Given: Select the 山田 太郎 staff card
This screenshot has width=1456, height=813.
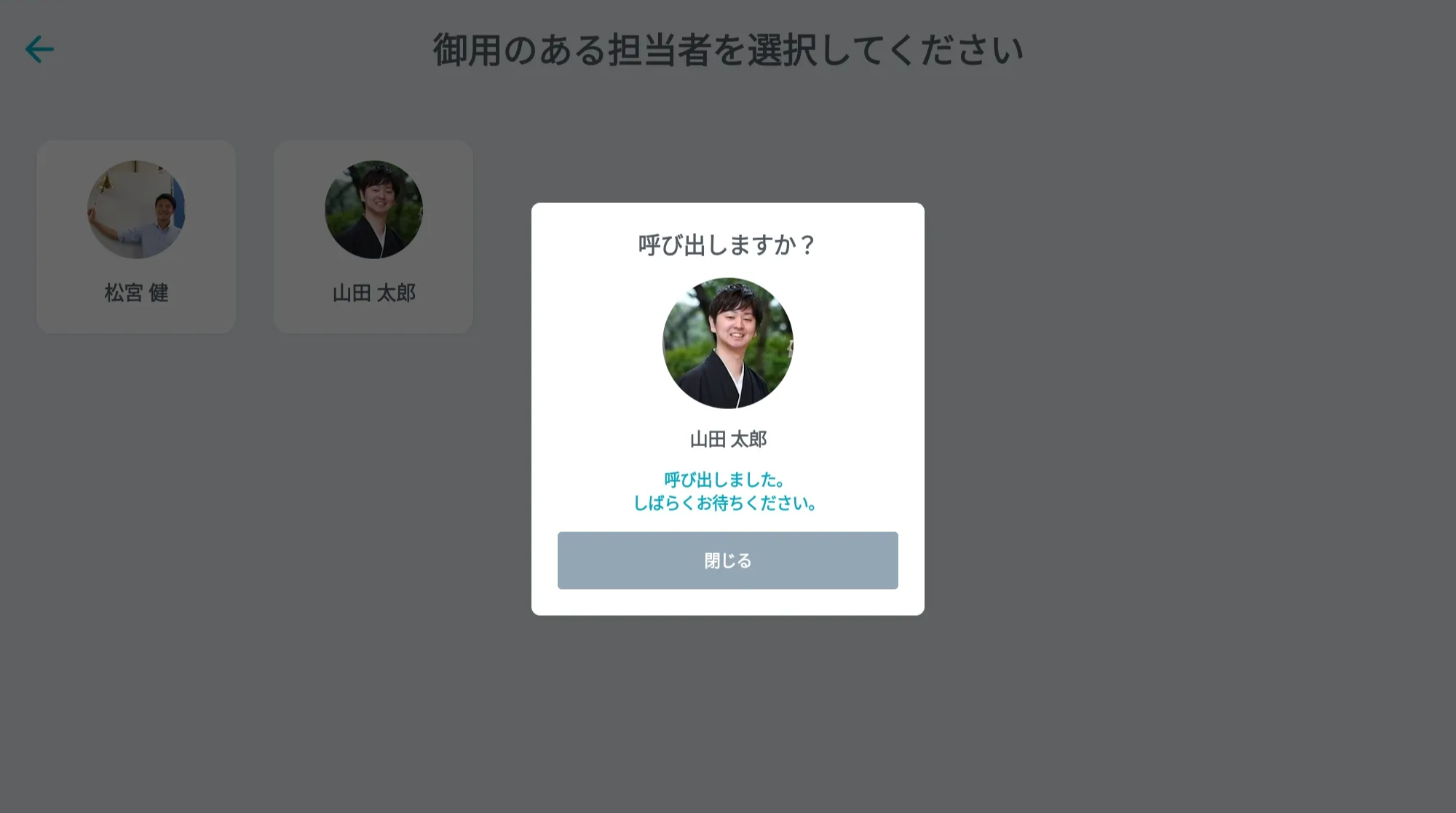Looking at the screenshot, I should pos(373,237).
